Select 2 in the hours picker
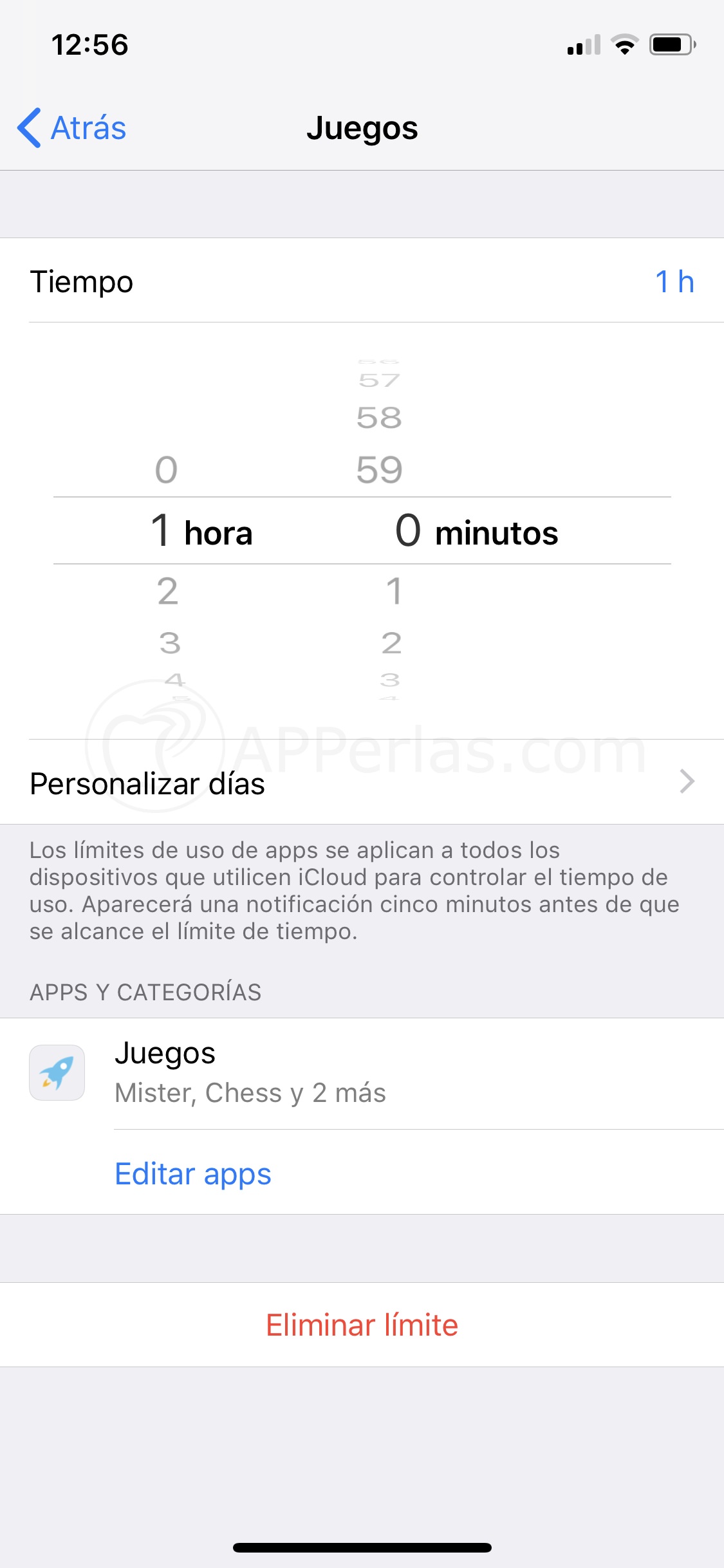 pos(167,592)
